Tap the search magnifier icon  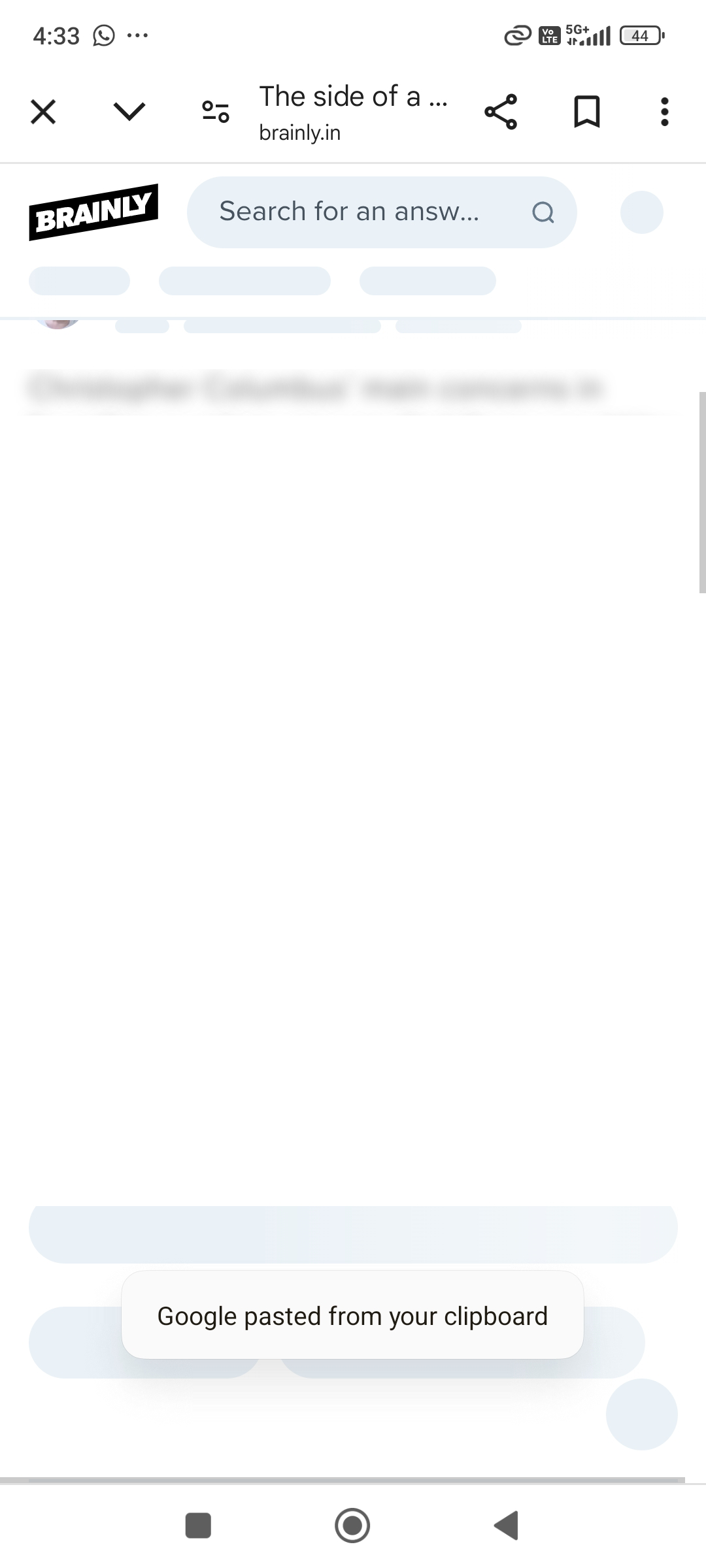click(x=543, y=212)
